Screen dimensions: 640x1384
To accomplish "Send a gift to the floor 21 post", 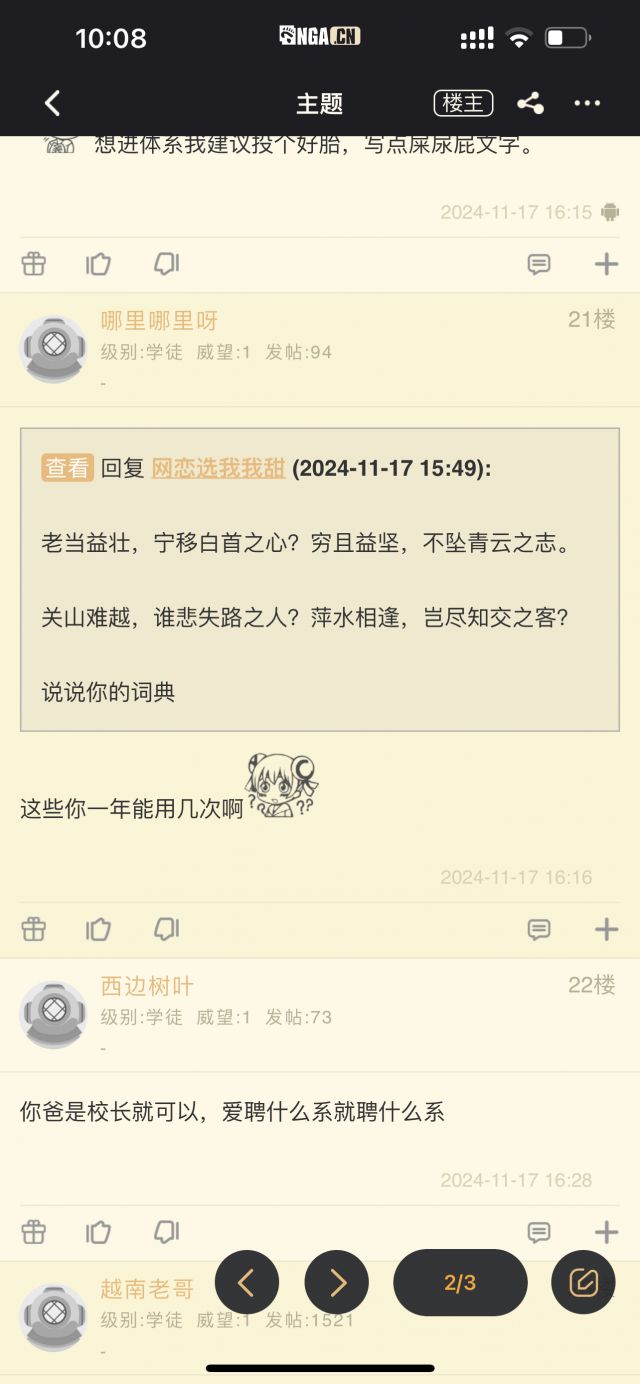I will coord(34,929).
